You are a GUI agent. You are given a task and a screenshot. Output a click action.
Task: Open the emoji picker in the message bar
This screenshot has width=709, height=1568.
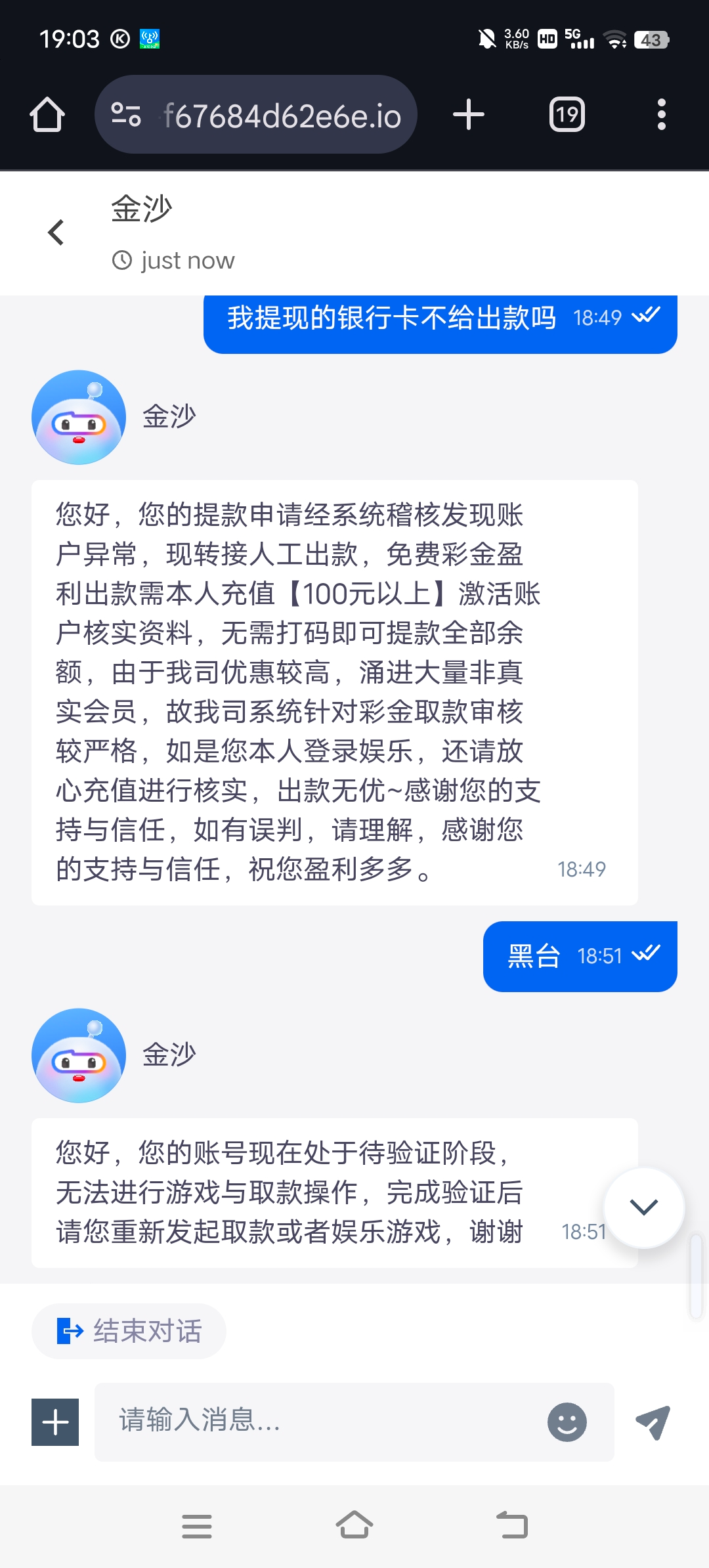coord(567,1422)
